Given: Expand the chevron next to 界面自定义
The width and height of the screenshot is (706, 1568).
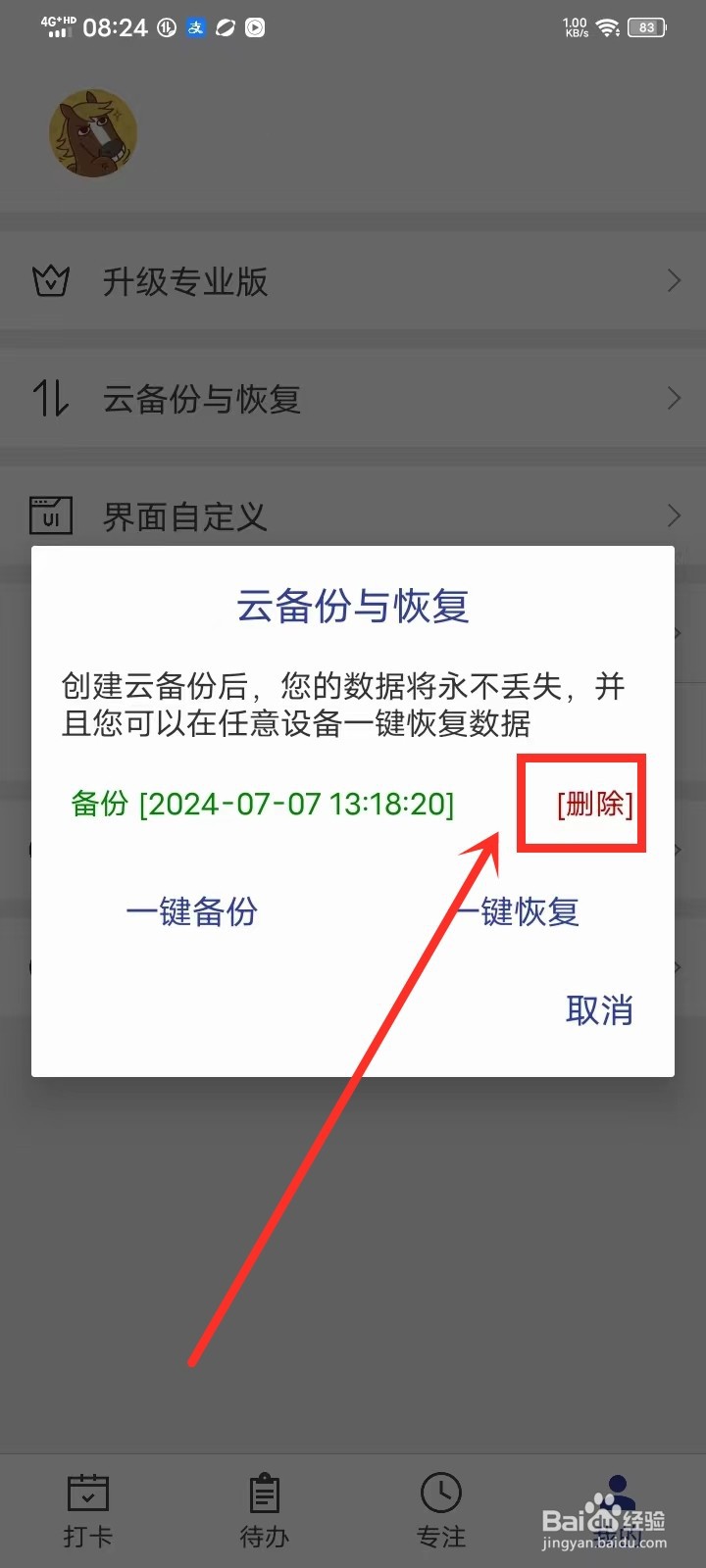Looking at the screenshot, I should point(675,515).
